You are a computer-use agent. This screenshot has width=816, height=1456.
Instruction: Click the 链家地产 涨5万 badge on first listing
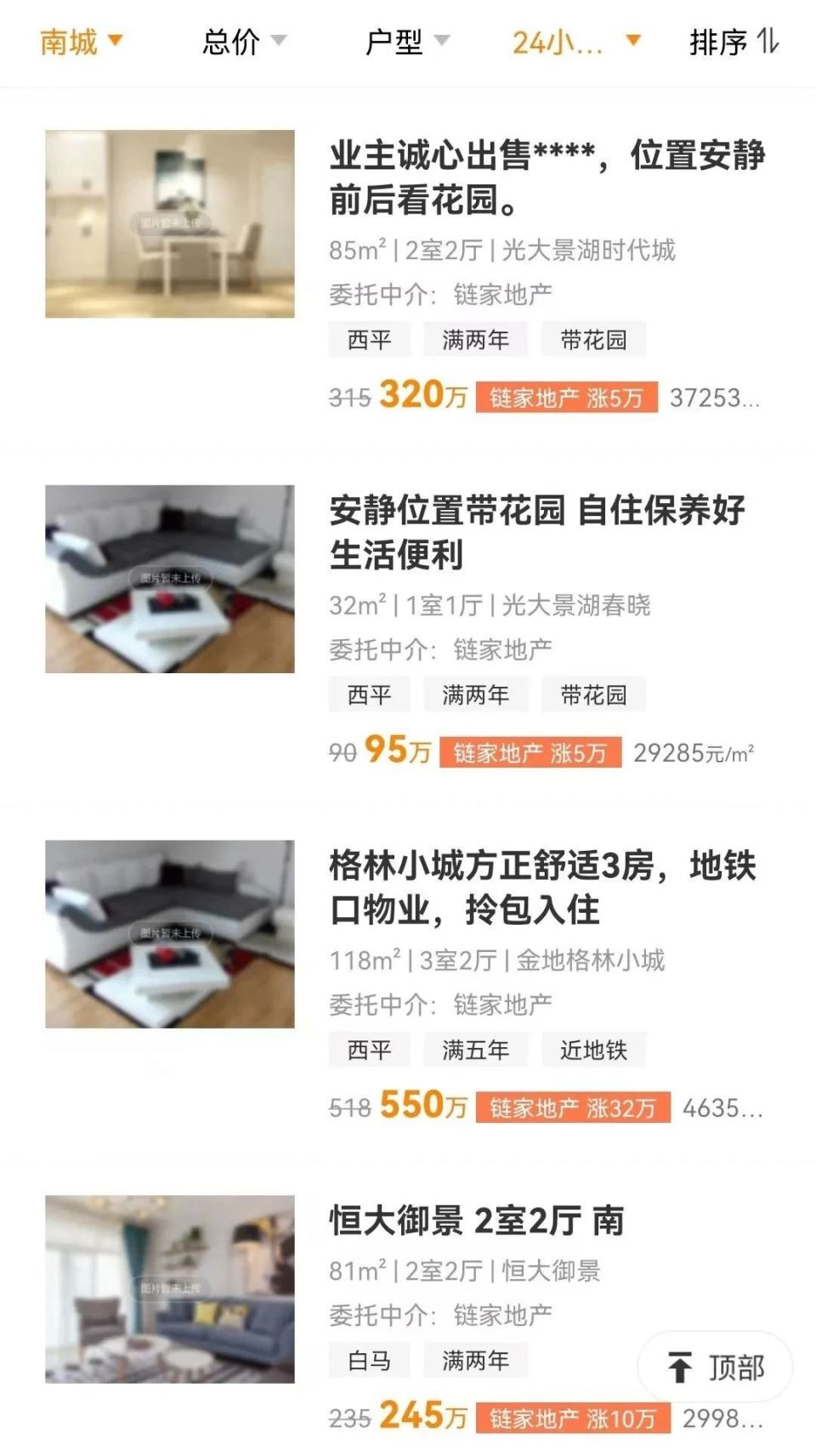pos(564,397)
